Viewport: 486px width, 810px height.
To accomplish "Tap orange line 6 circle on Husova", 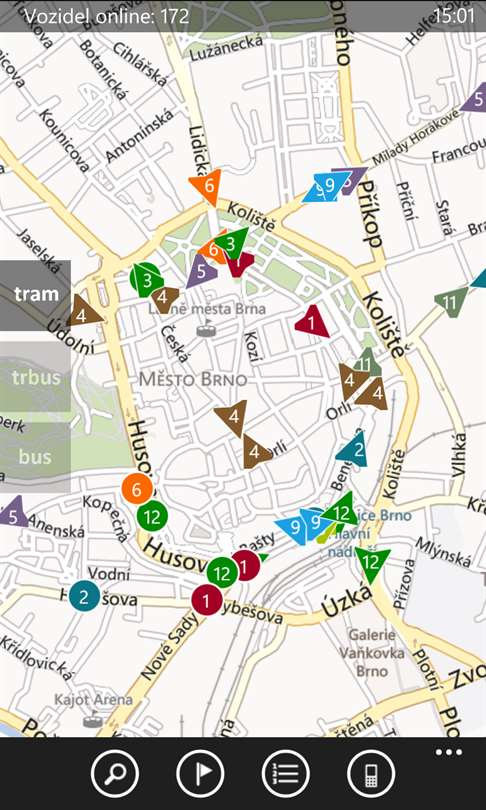I will (137, 489).
